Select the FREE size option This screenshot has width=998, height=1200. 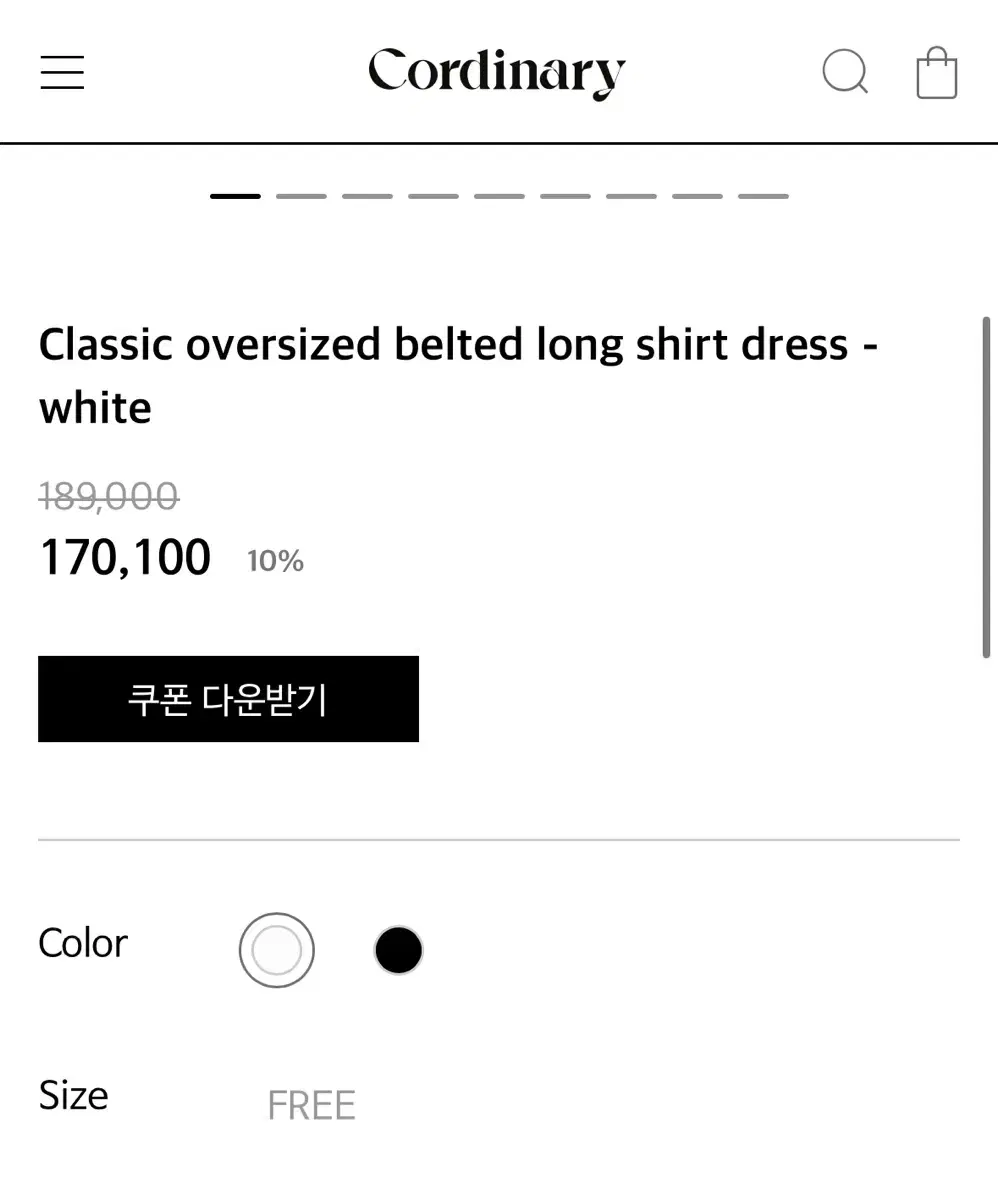click(x=310, y=1104)
